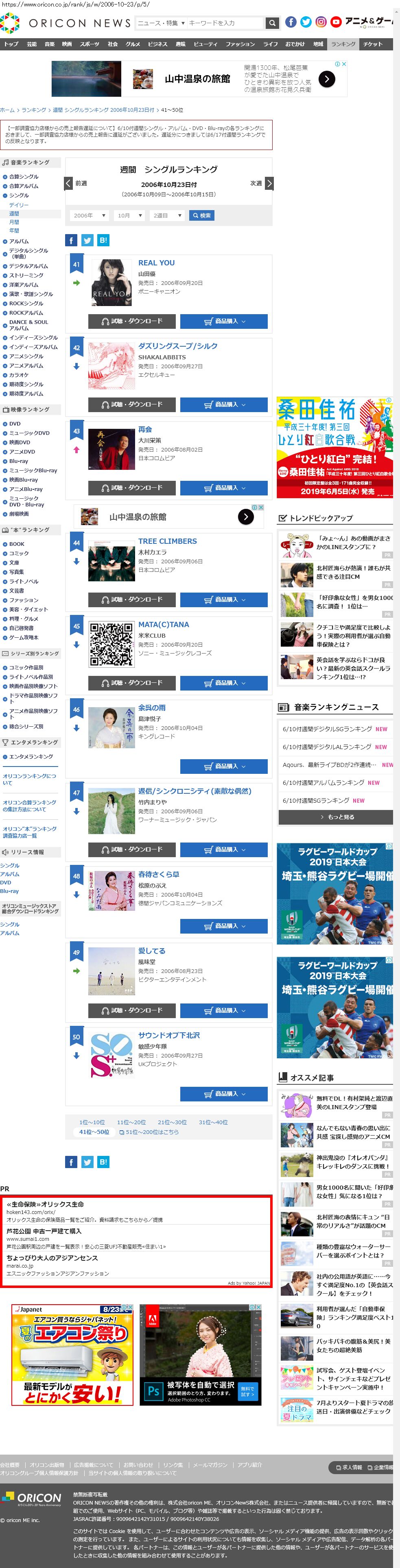Click the blue 検索 button

(x=202, y=215)
